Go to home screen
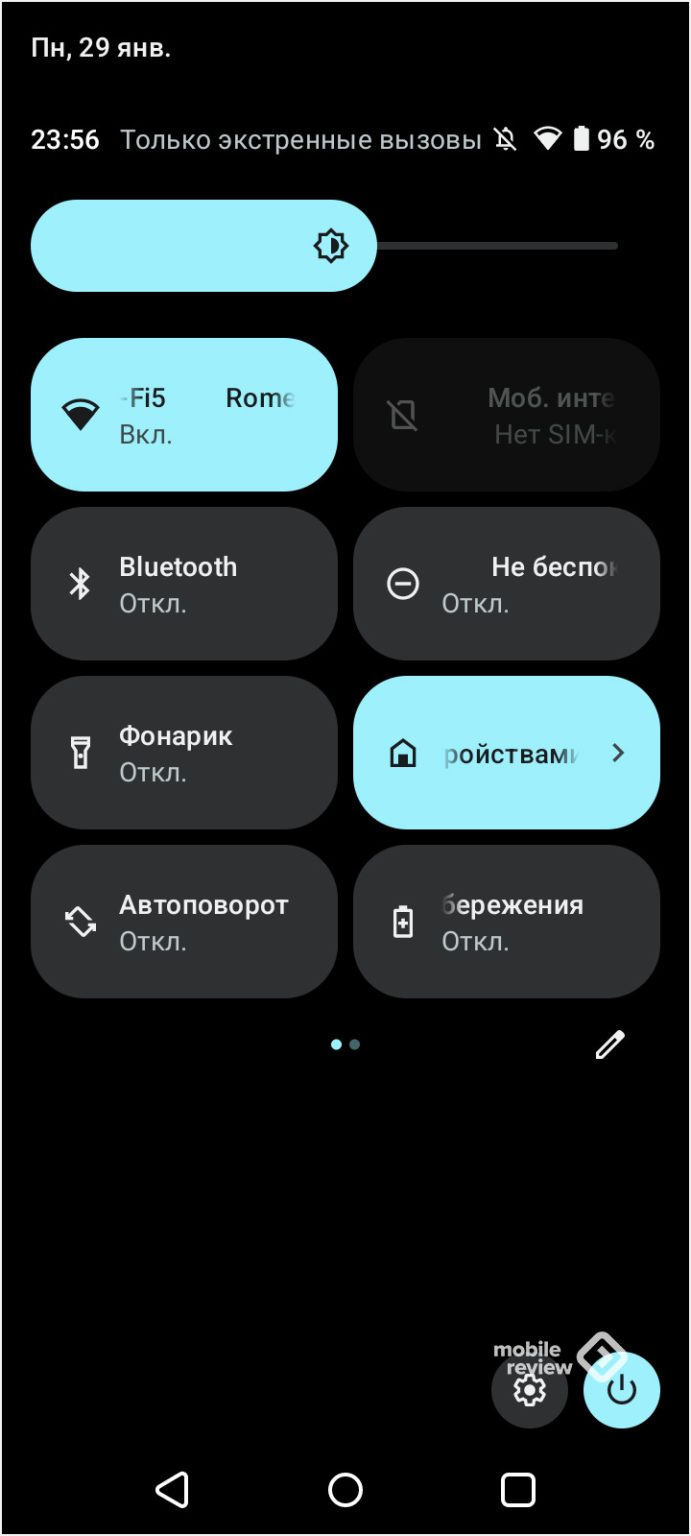Viewport: 691px width, 1536px height. [x=345, y=1490]
